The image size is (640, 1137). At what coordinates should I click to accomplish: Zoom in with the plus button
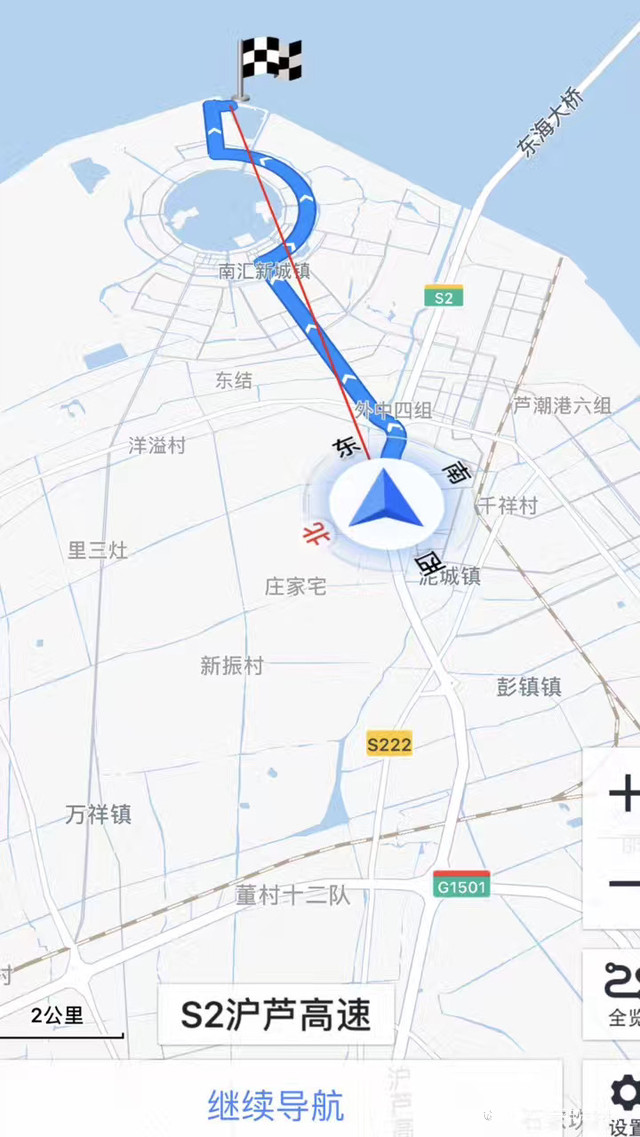tap(622, 794)
